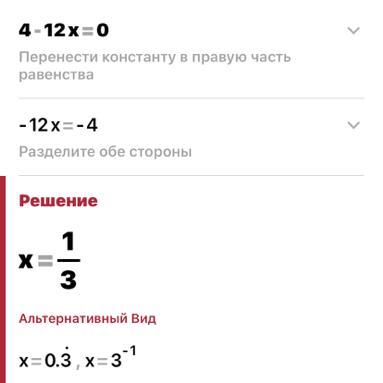
Task: Expand the -12x=-4 step chevron
Action: (x=353, y=125)
